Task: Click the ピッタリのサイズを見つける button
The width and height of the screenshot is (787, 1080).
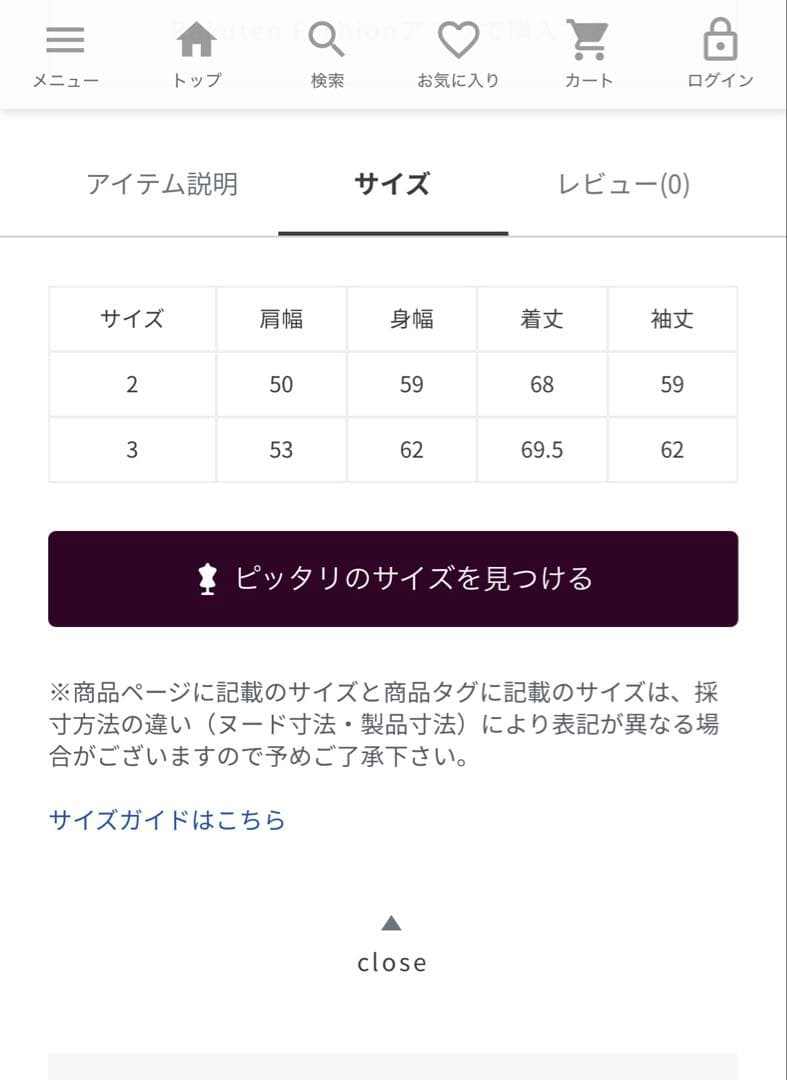Action: [x=392, y=578]
